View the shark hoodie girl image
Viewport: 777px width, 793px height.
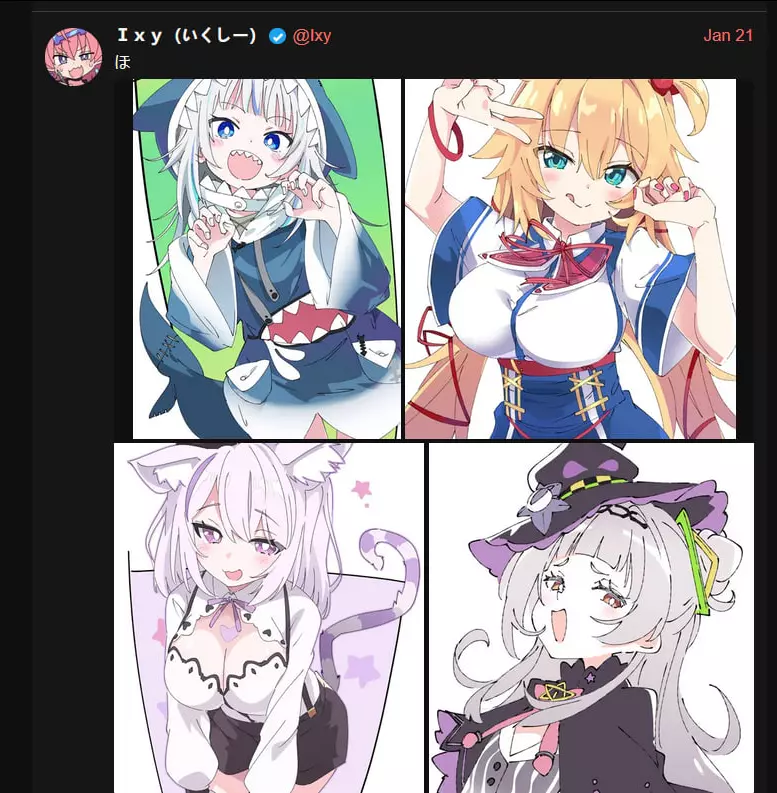coord(266,259)
